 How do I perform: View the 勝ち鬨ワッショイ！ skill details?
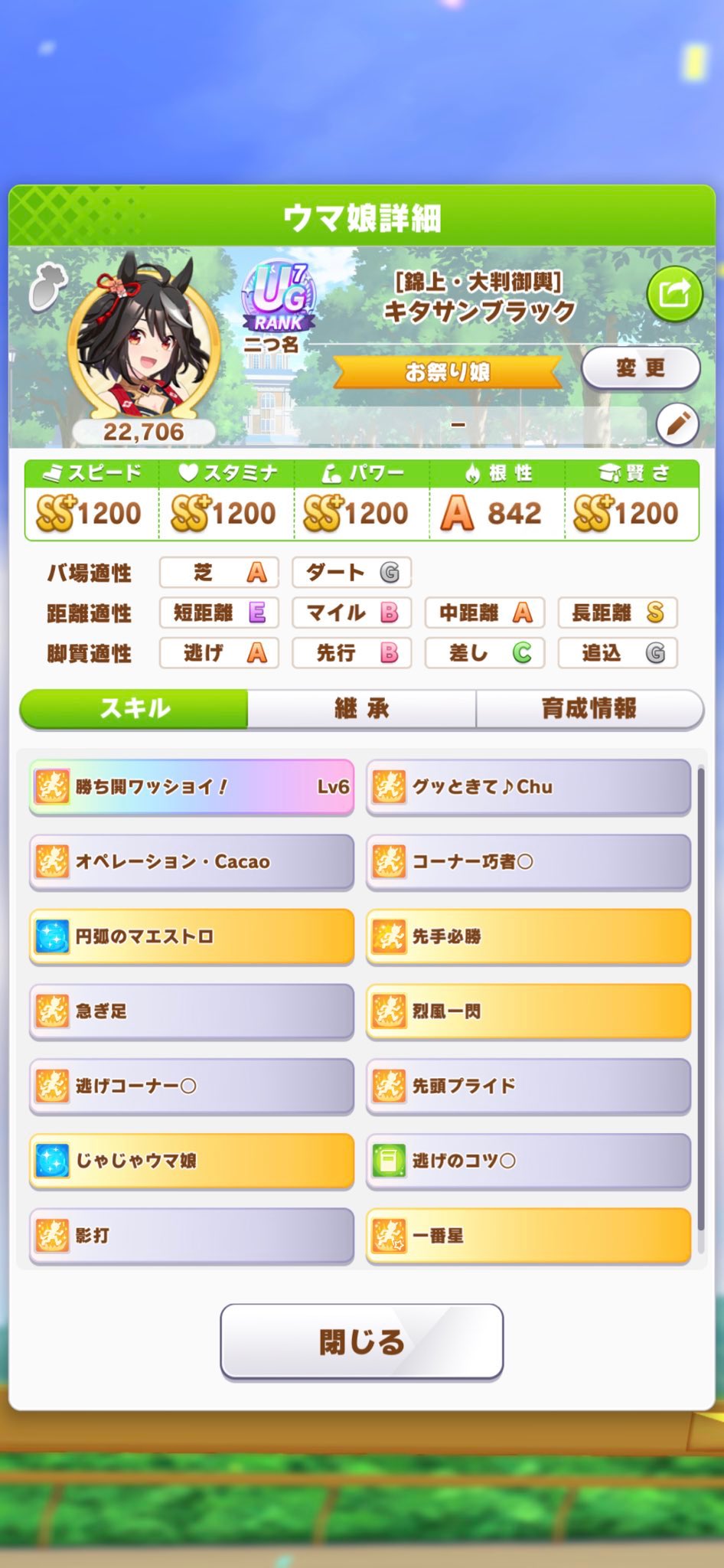(191, 787)
